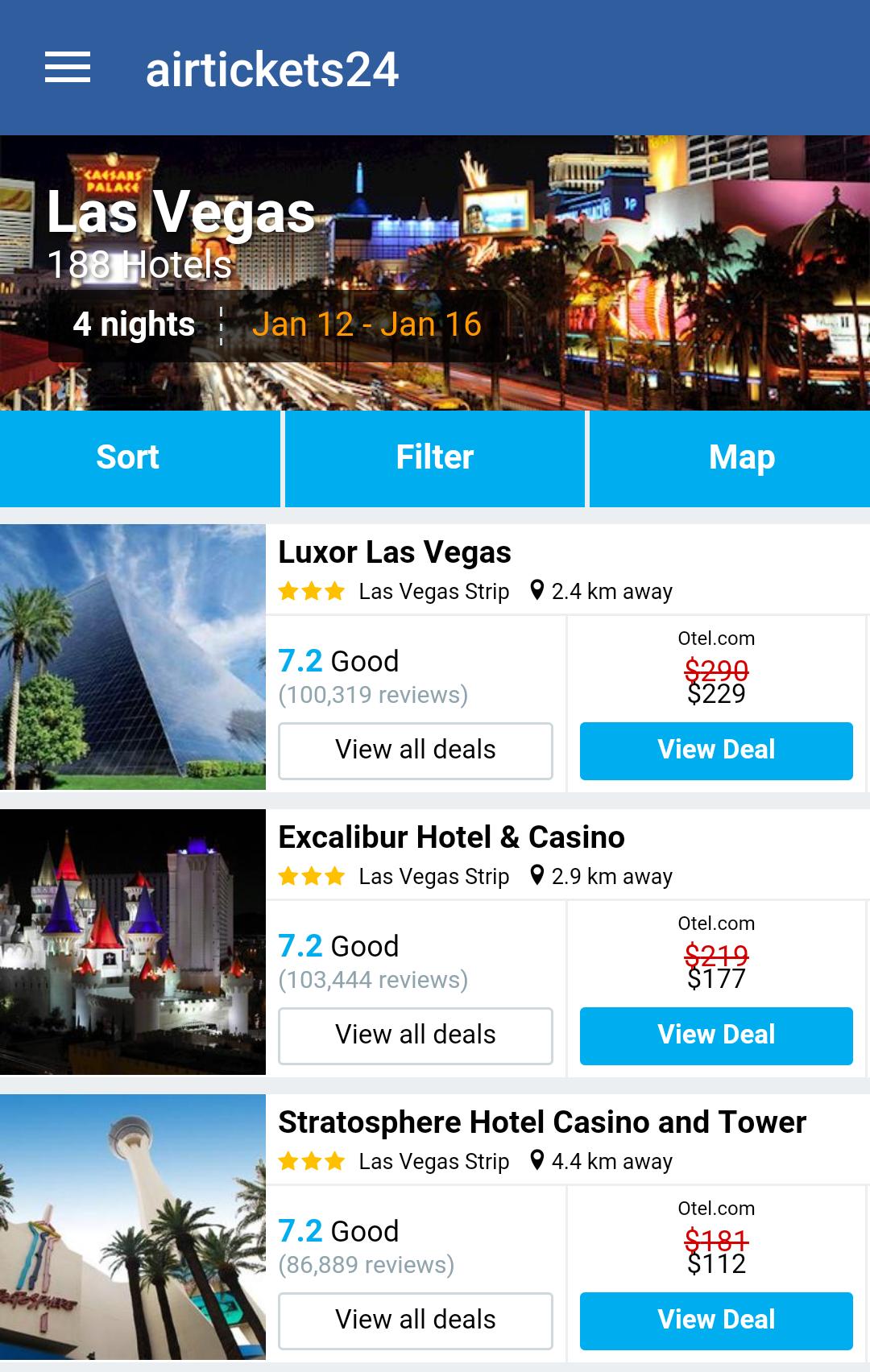This screenshot has width=870, height=1372.
Task: Open View all deals for Luxor
Action: [415, 750]
